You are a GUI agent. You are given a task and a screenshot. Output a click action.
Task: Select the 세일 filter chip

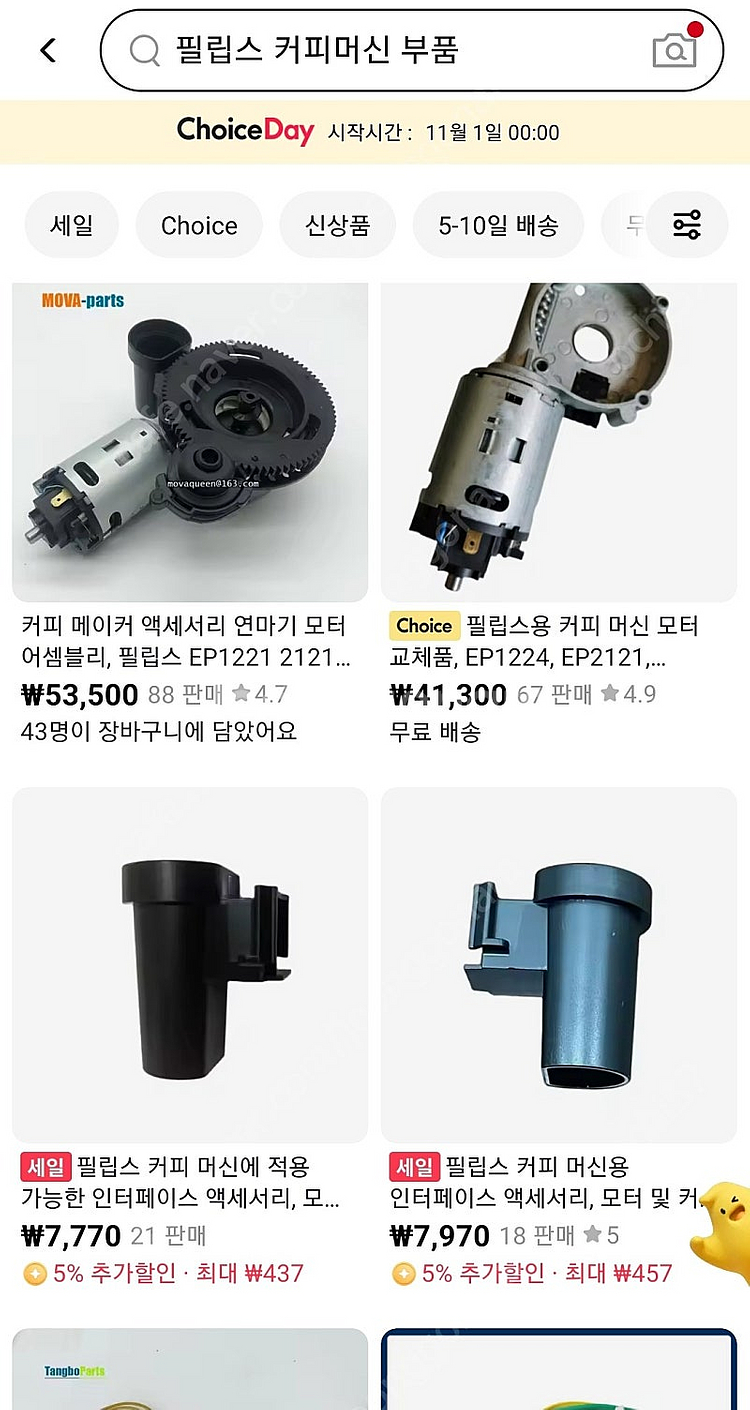click(x=71, y=225)
